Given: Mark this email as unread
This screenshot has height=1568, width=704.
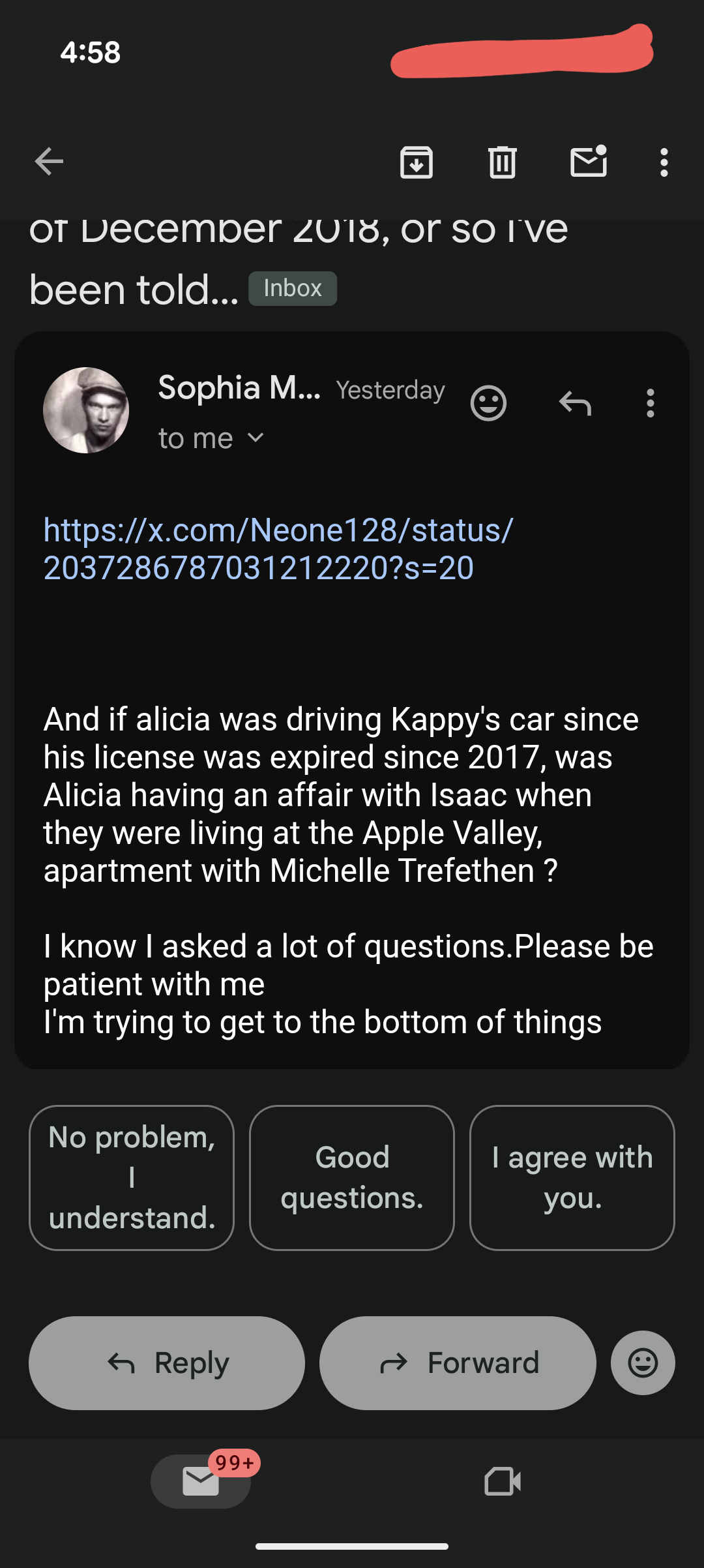Looking at the screenshot, I should click(589, 162).
